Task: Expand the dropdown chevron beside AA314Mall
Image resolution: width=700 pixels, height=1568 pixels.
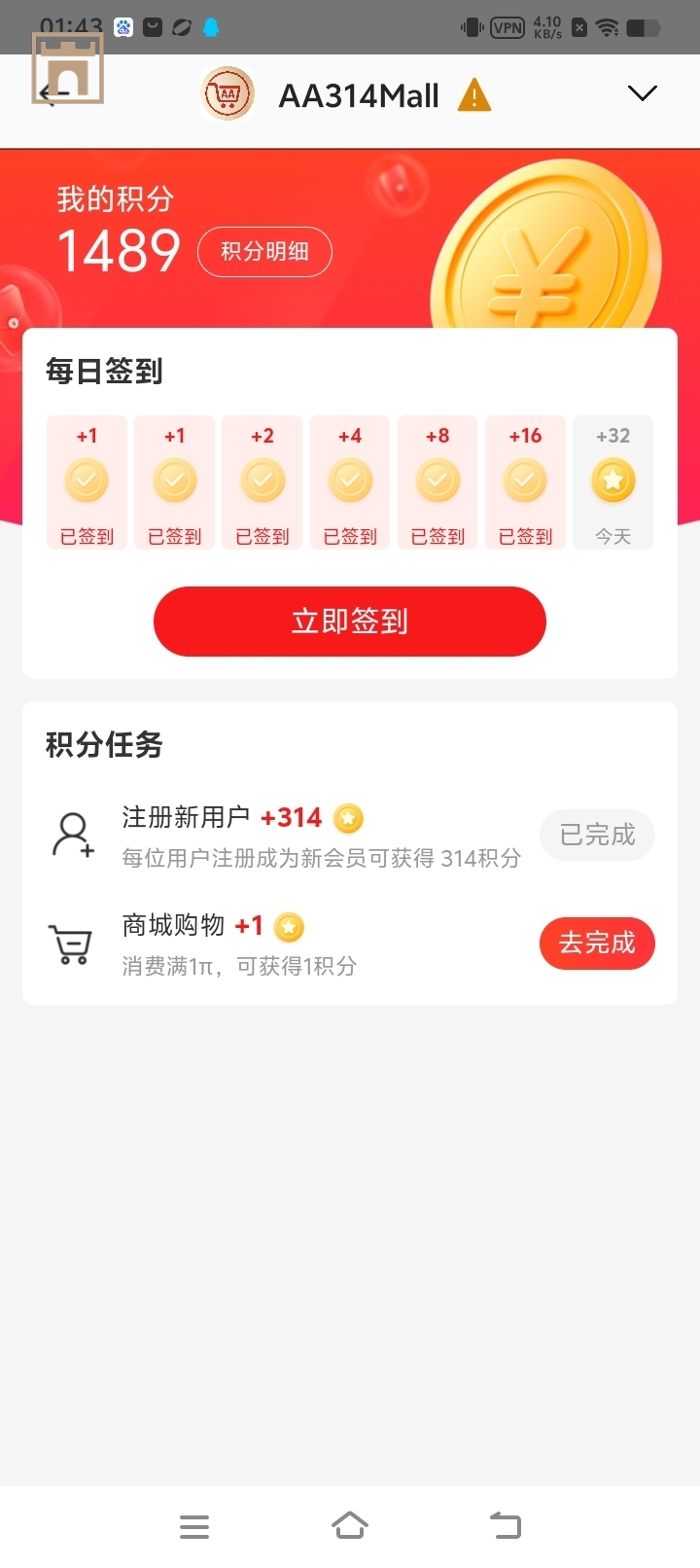Action: [x=642, y=93]
